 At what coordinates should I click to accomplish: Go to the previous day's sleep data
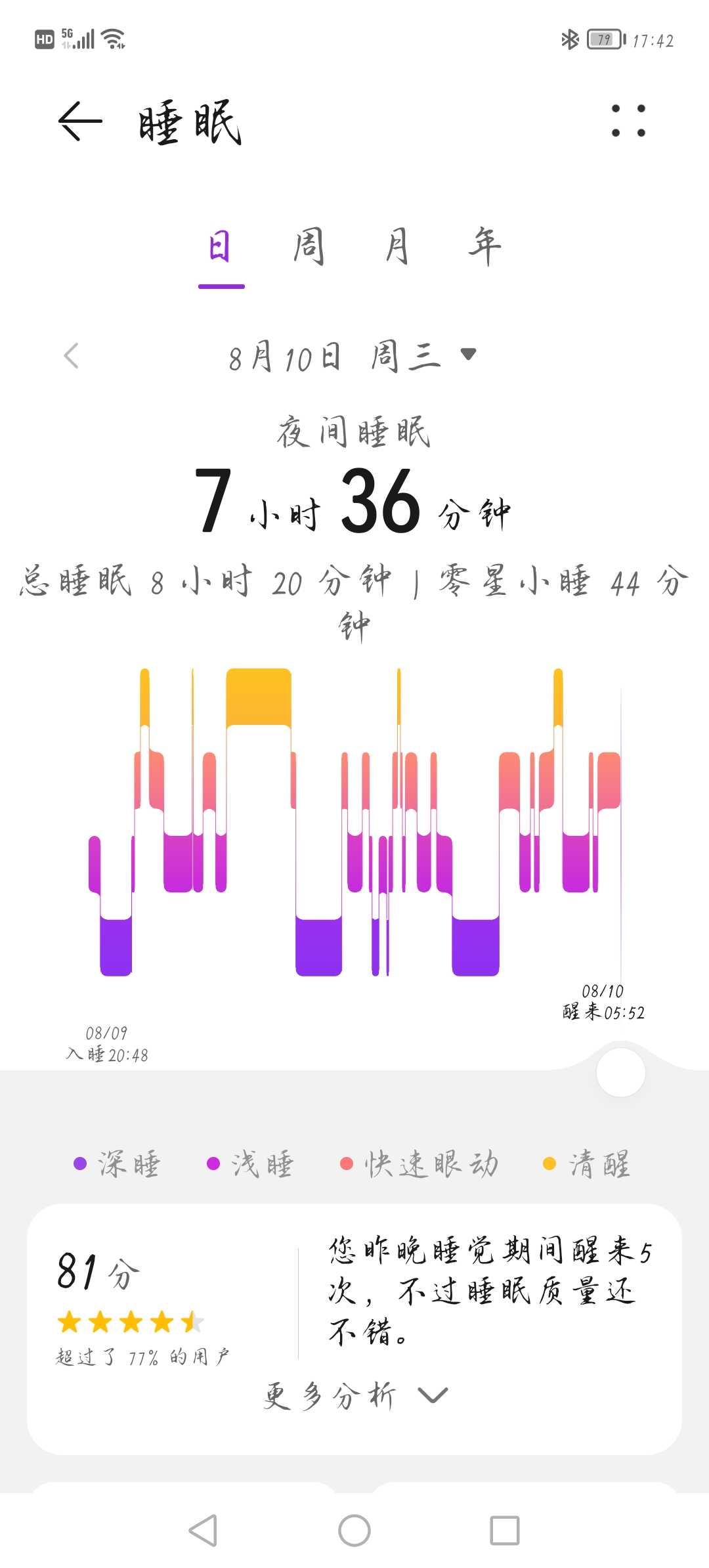[x=71, y=356]
